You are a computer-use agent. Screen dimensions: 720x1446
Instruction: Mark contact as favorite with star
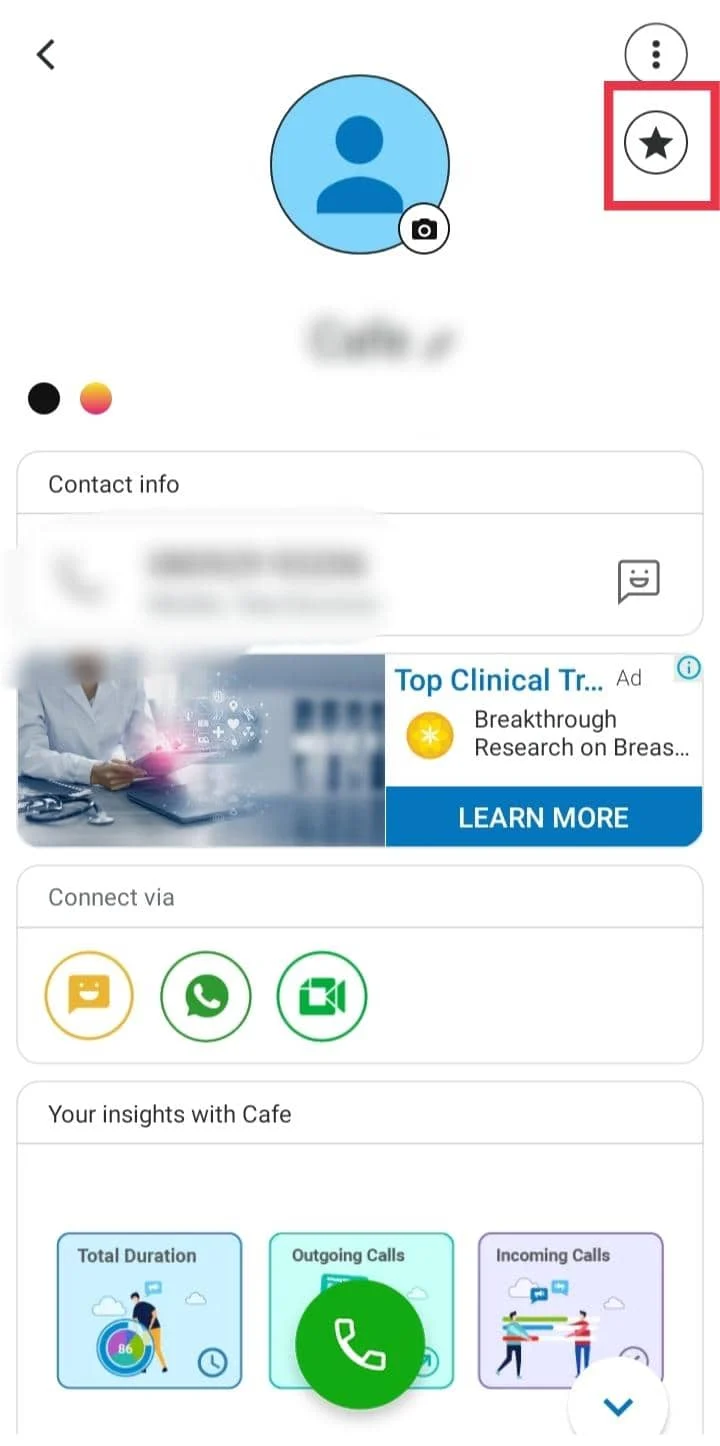pos(656,144)
